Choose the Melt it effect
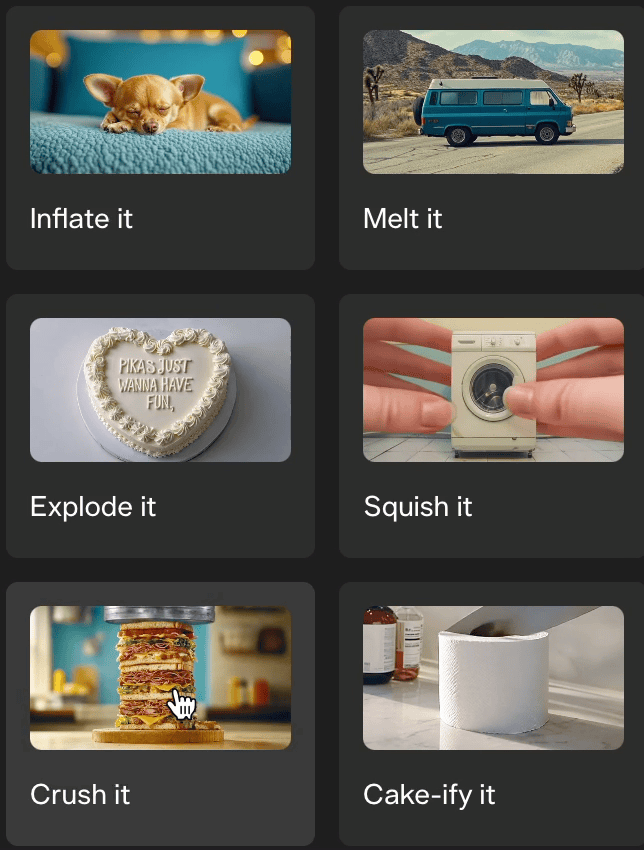This screenshot has width=644, height=850. tap(492, 138)
